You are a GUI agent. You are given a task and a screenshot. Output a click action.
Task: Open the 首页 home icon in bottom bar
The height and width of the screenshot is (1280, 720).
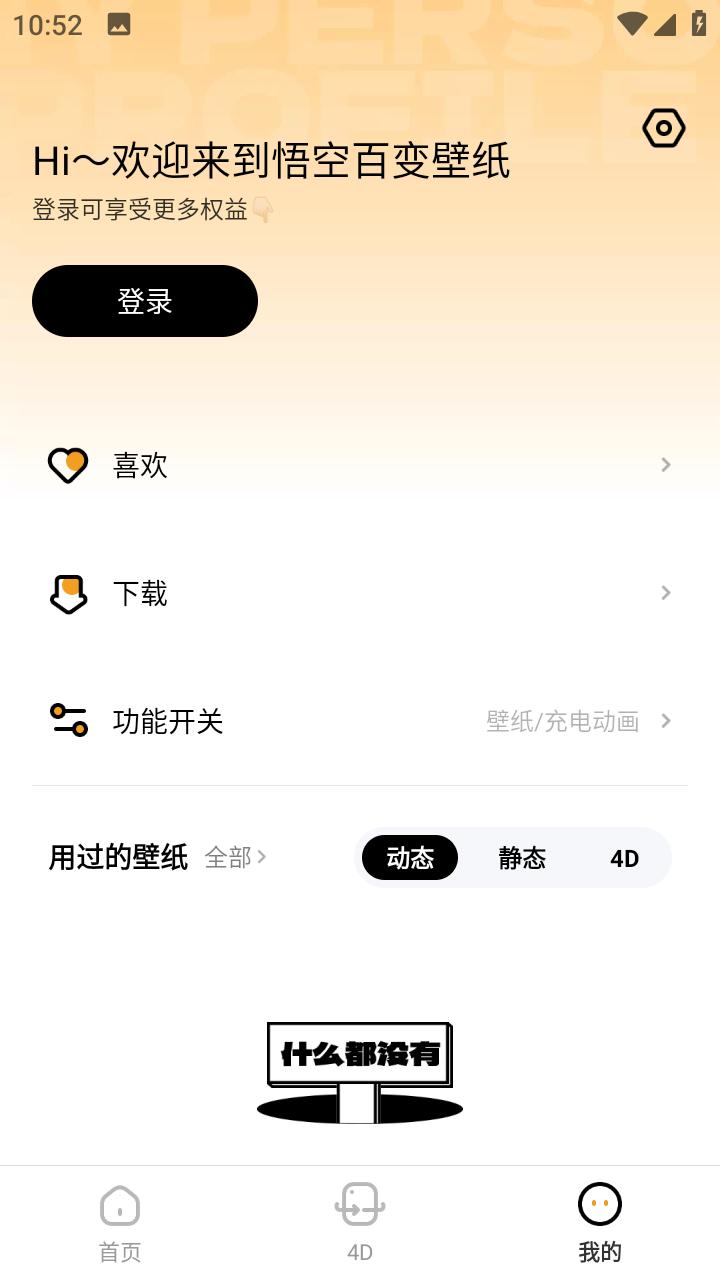point(119,1206)
